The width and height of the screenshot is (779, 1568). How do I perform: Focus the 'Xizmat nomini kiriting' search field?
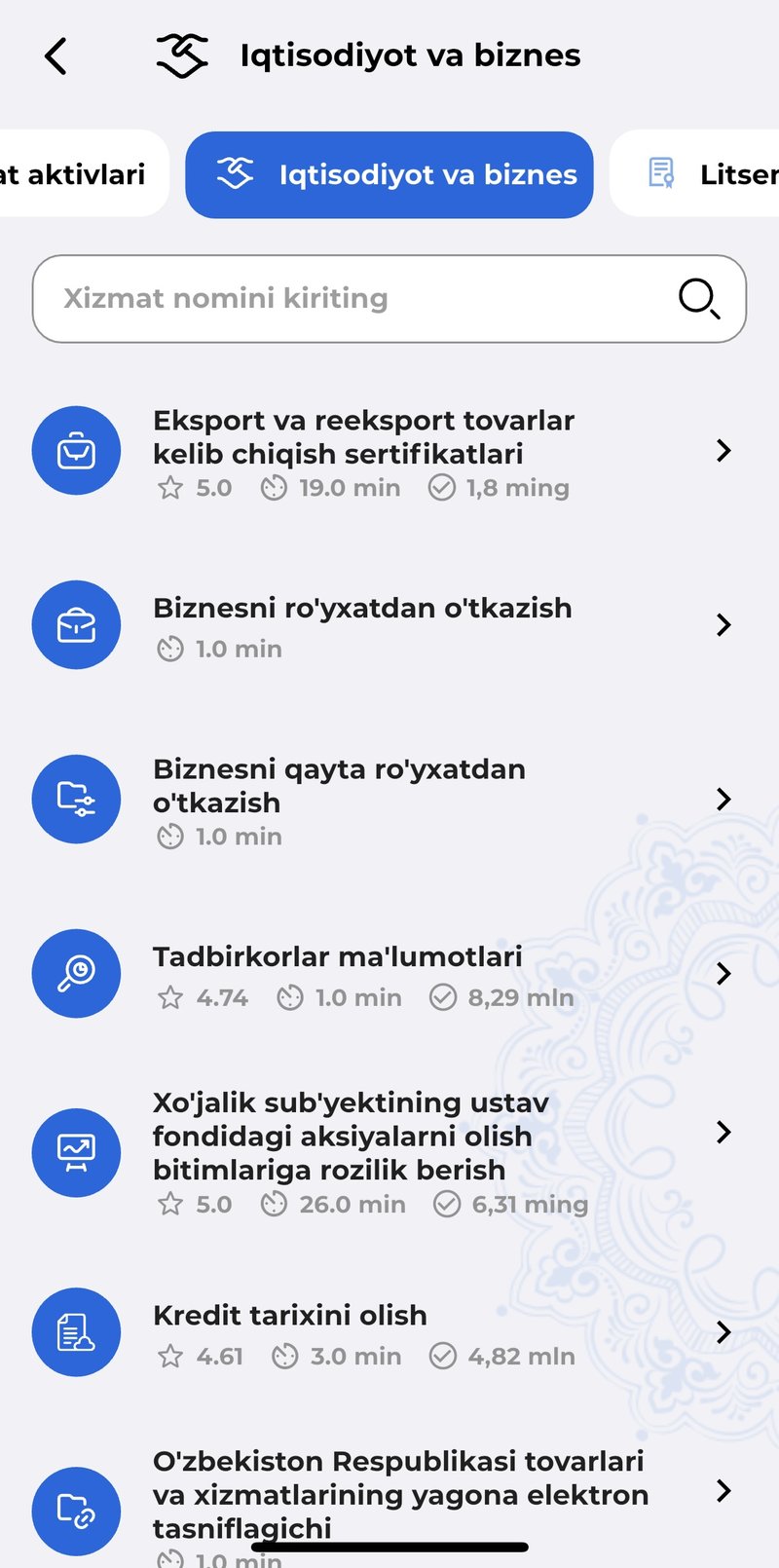click(351, 299)
